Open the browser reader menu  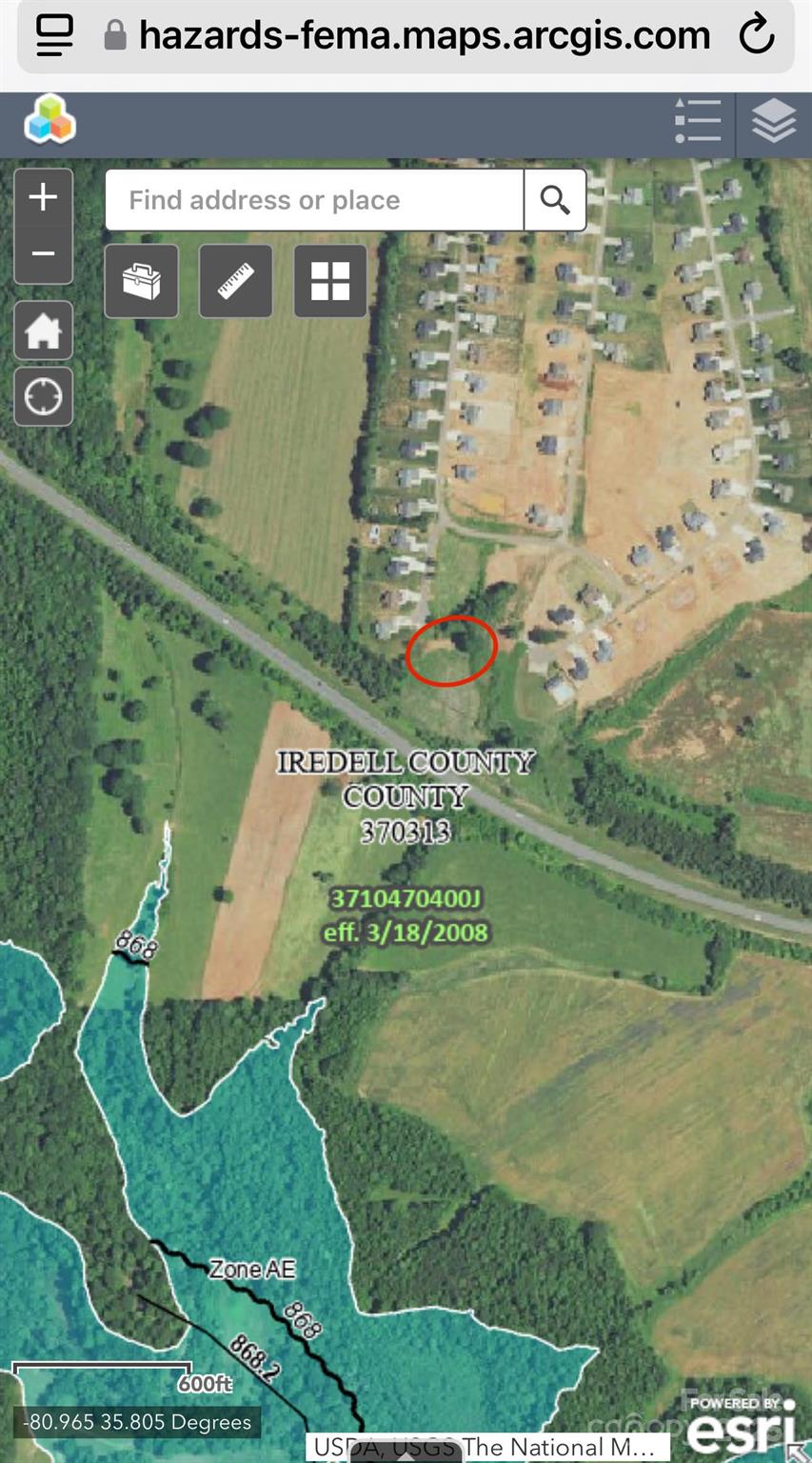(x=55, y=35)
